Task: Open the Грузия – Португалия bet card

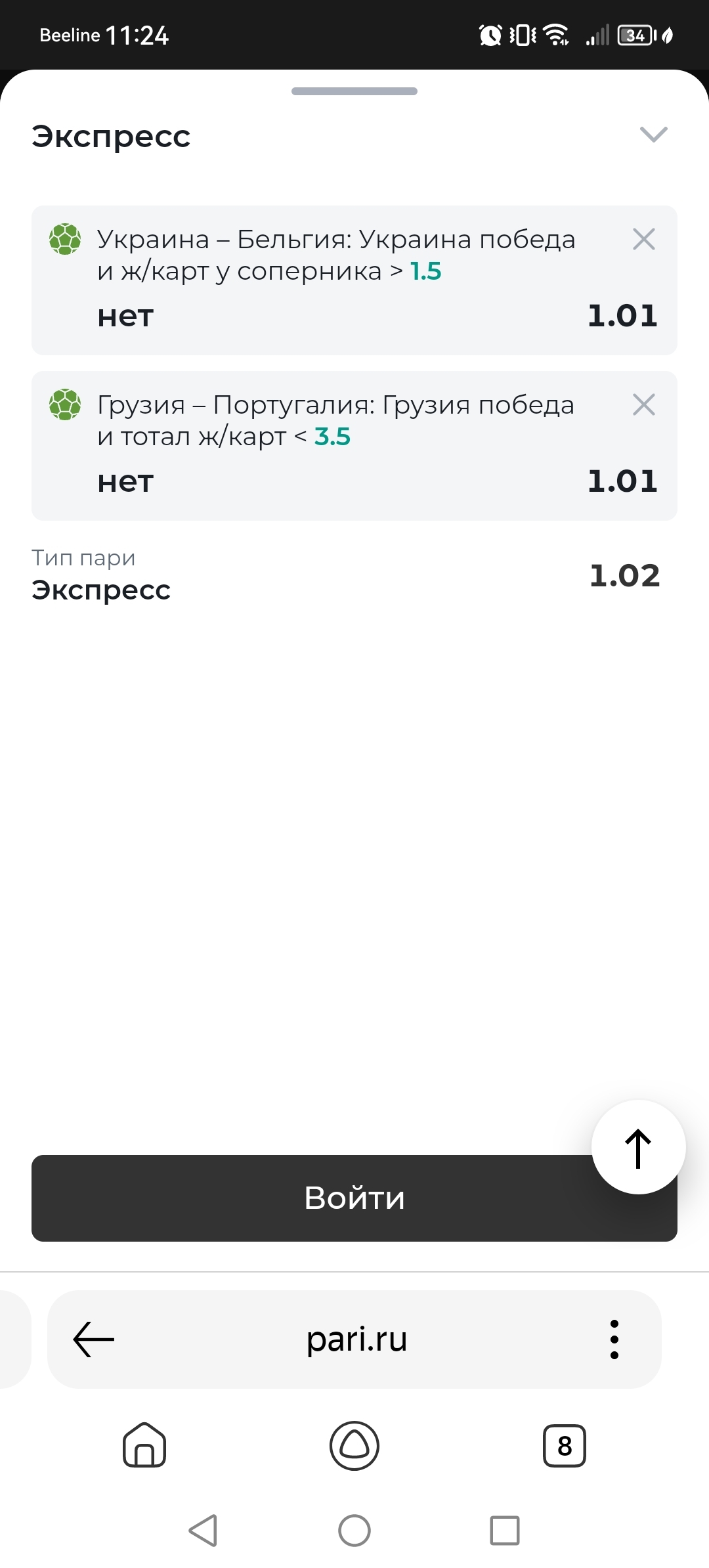Action: click(x=354, y=446)
